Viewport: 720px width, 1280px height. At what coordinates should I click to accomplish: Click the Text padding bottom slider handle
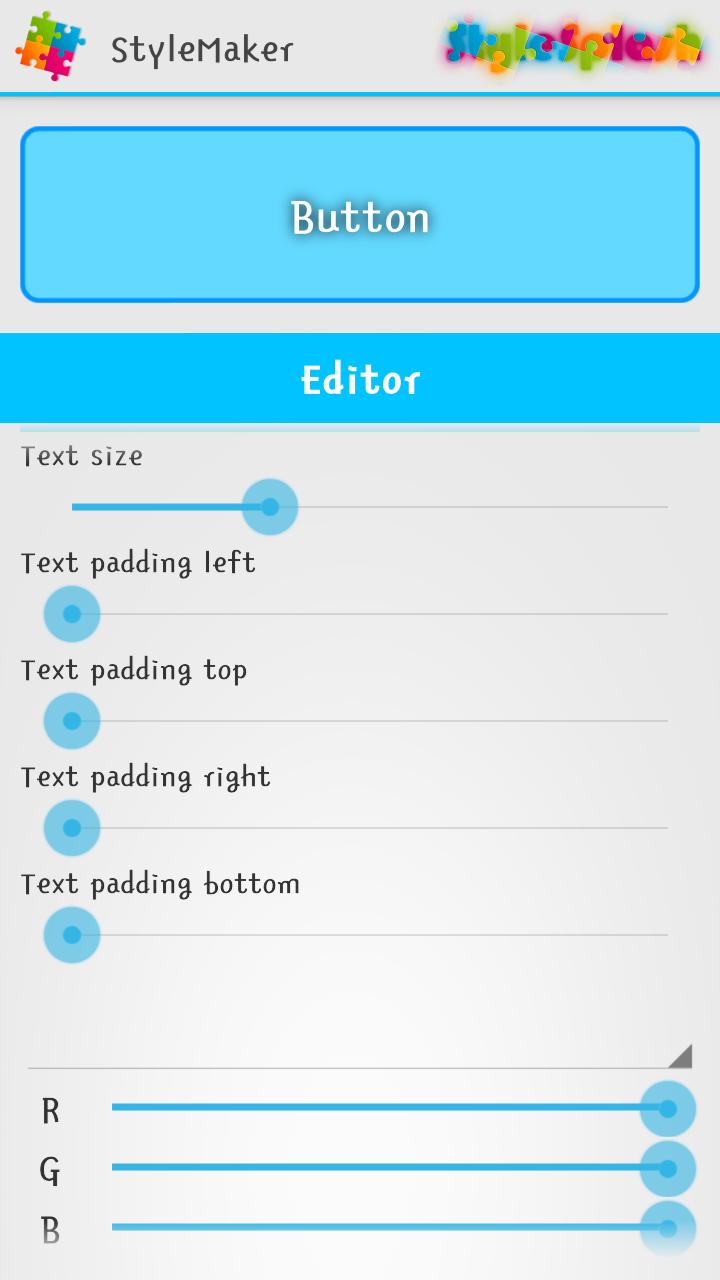70,935
